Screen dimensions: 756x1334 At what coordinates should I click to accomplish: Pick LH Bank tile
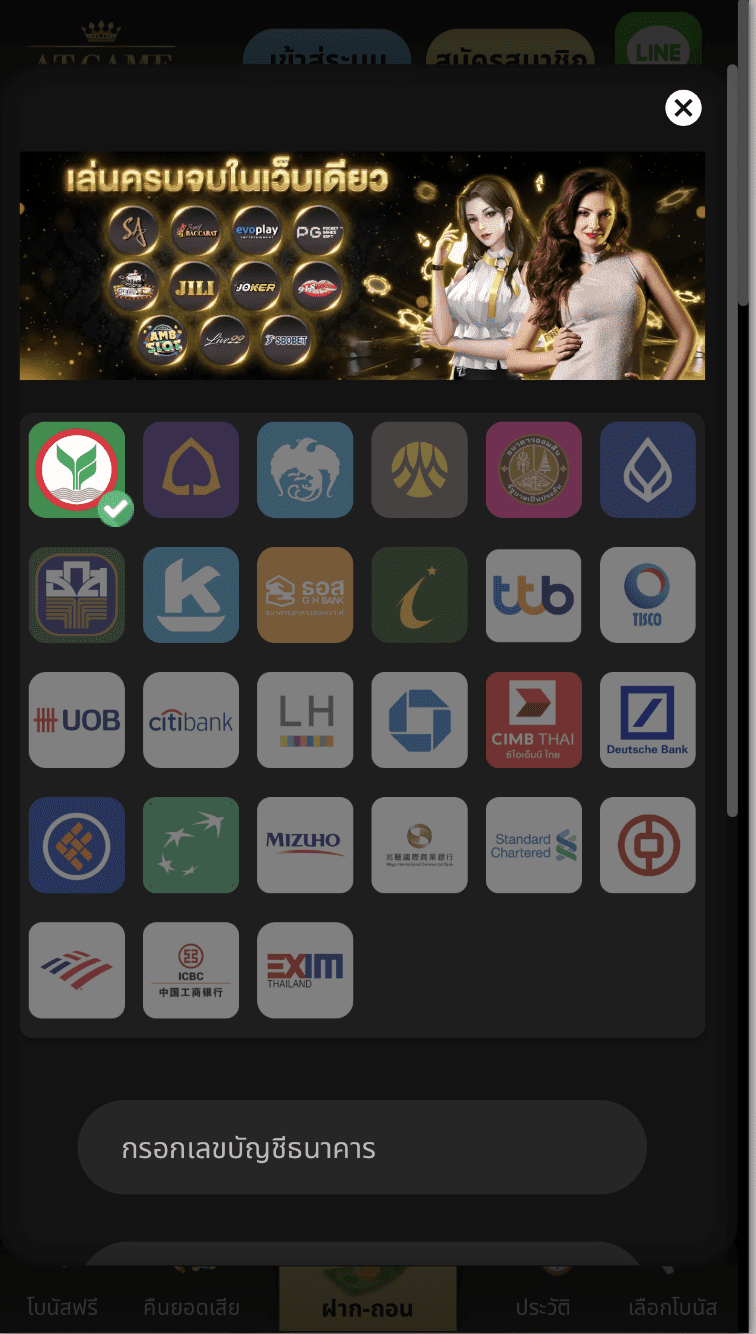pos(305,720)
